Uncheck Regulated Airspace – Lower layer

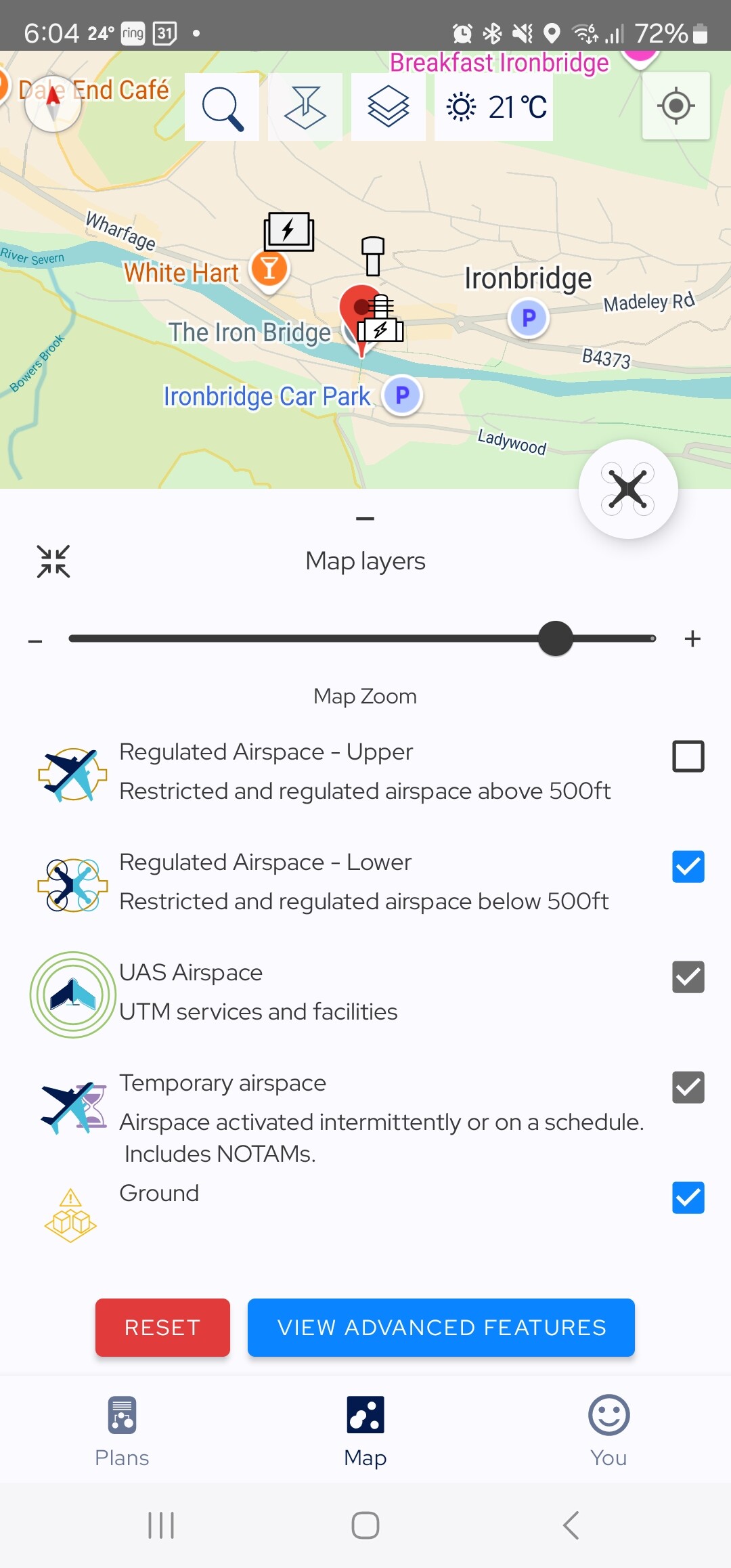[688, 867]
